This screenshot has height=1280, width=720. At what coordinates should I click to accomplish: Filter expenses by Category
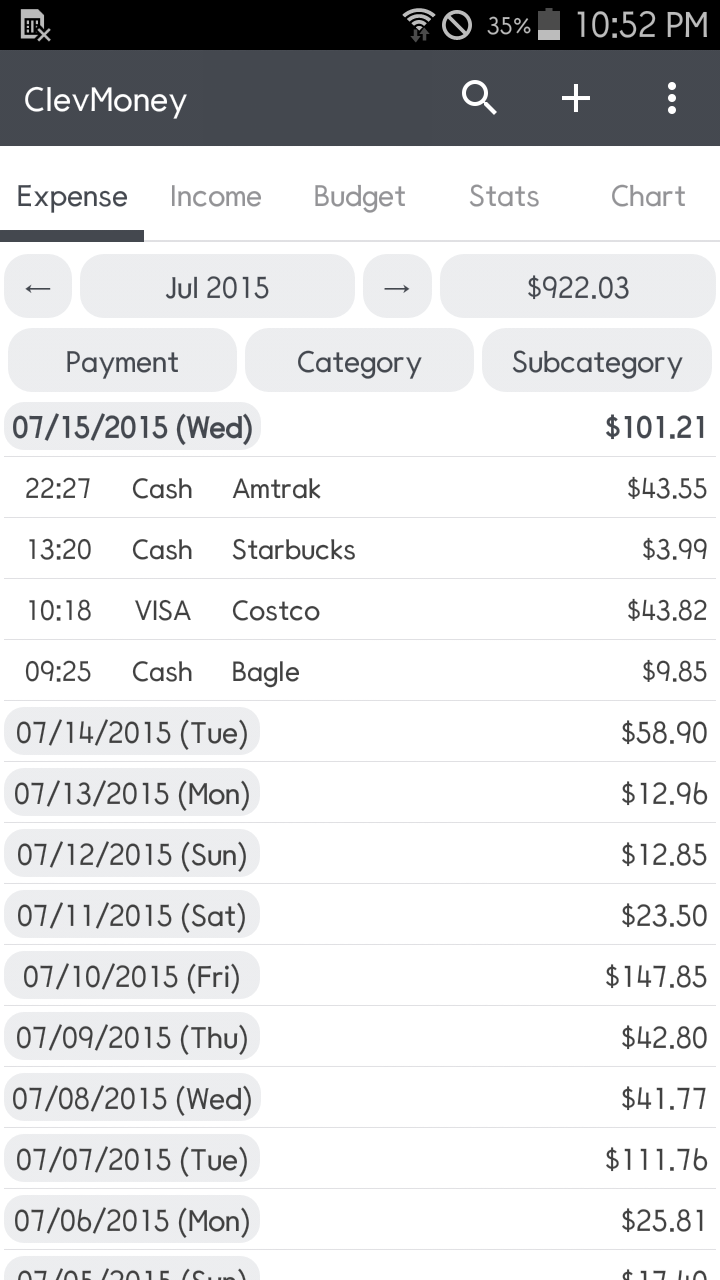359,361
